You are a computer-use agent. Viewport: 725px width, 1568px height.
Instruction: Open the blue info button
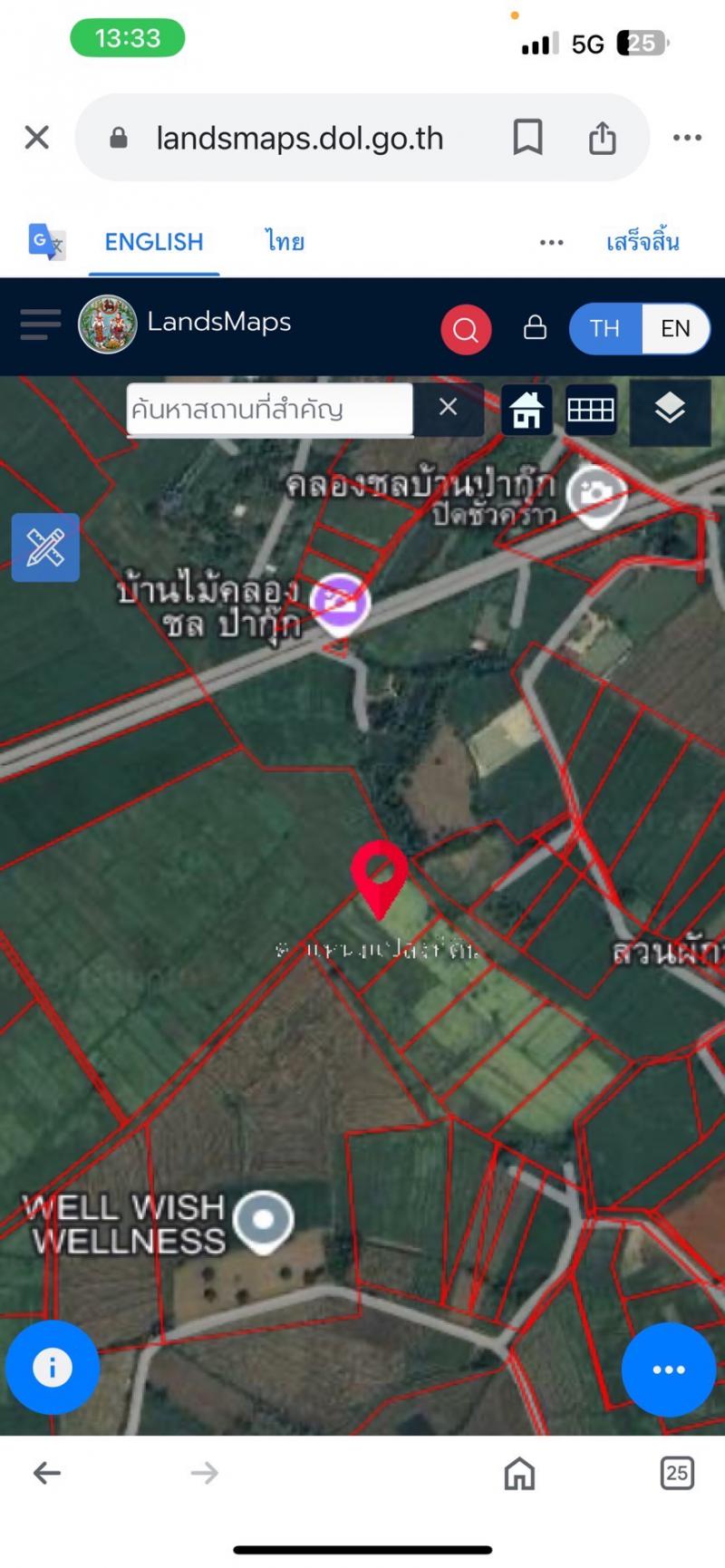click(52, 1367)
